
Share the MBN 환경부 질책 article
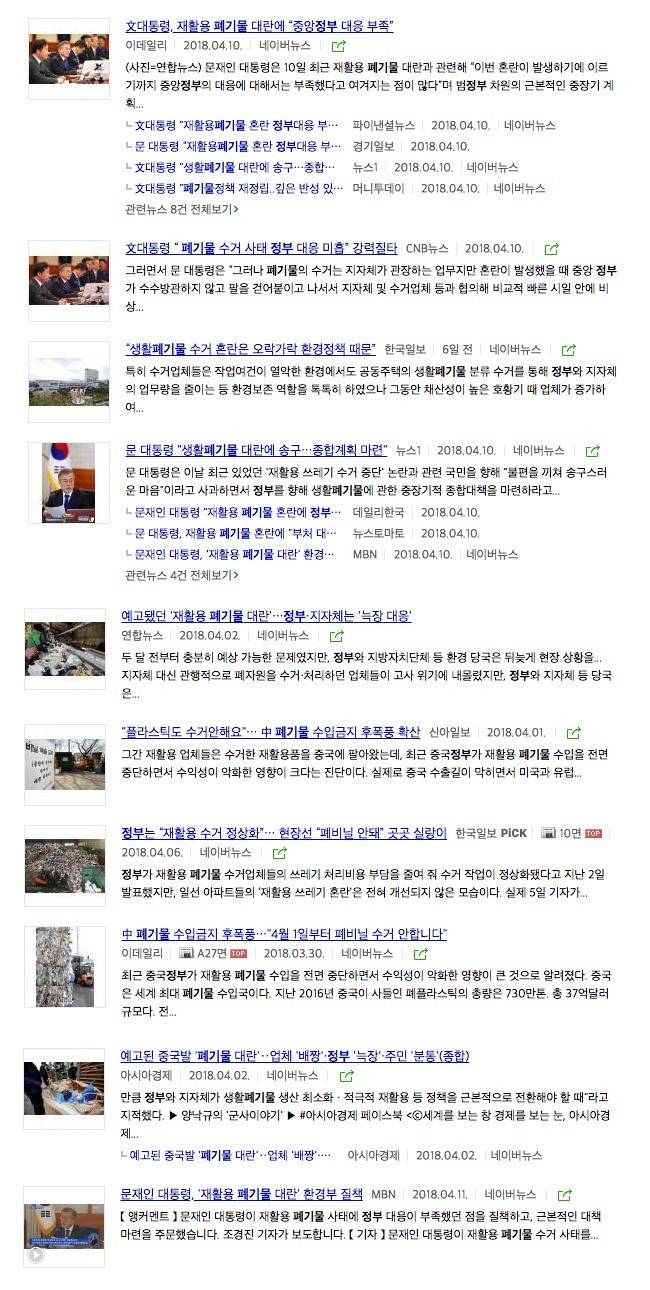click(564, 1195)
